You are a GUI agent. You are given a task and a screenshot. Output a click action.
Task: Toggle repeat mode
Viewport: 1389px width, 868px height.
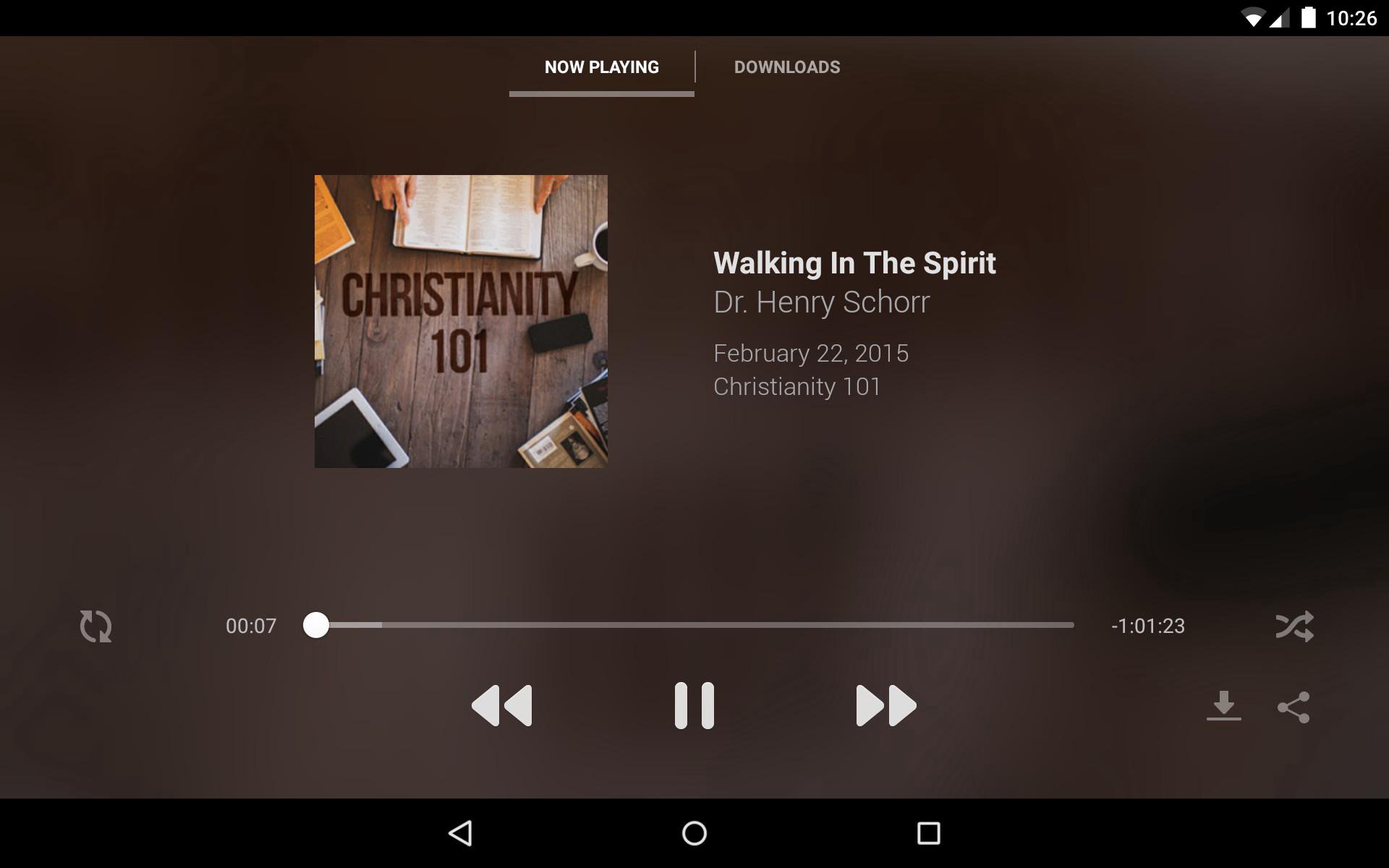[x=95, y=626]
